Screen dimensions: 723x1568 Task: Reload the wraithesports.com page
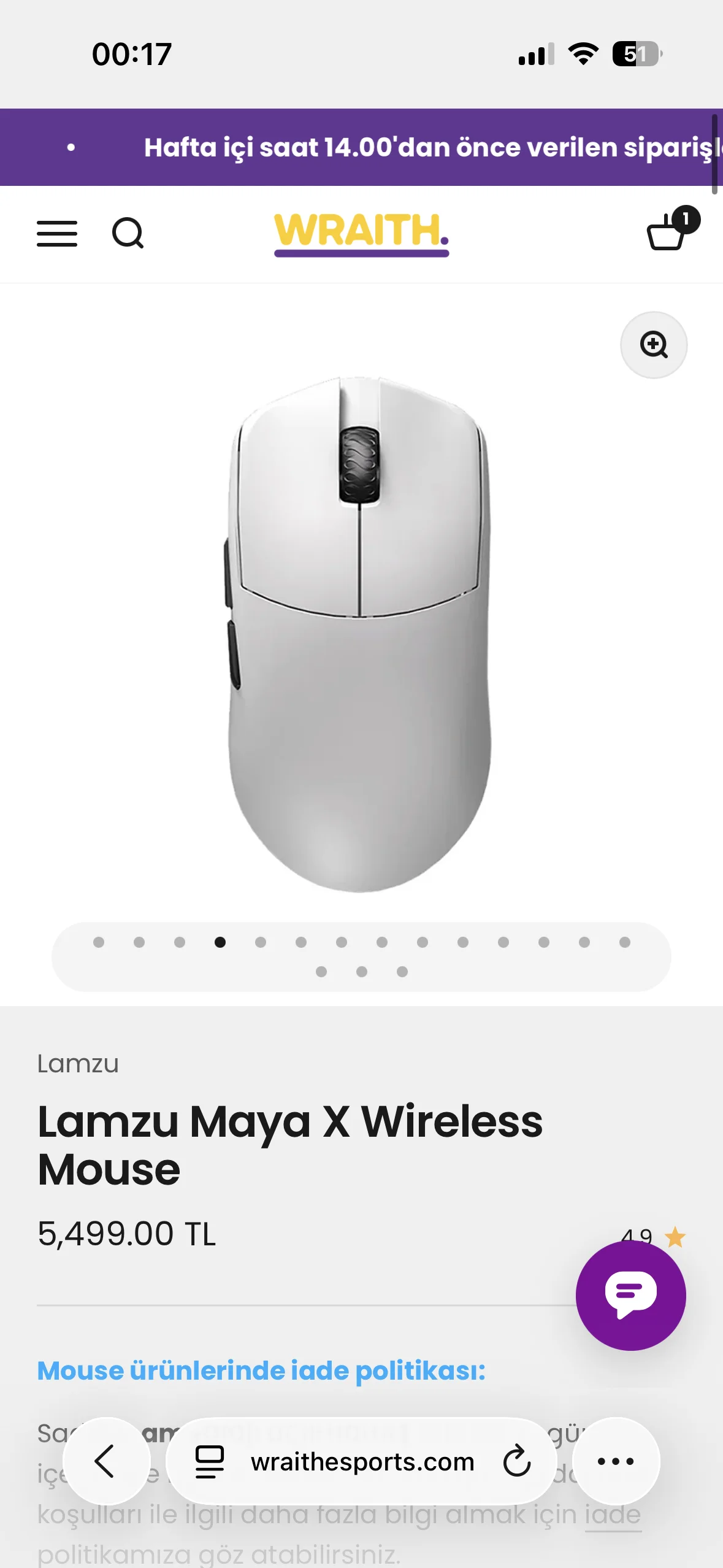click(516, 1461)
